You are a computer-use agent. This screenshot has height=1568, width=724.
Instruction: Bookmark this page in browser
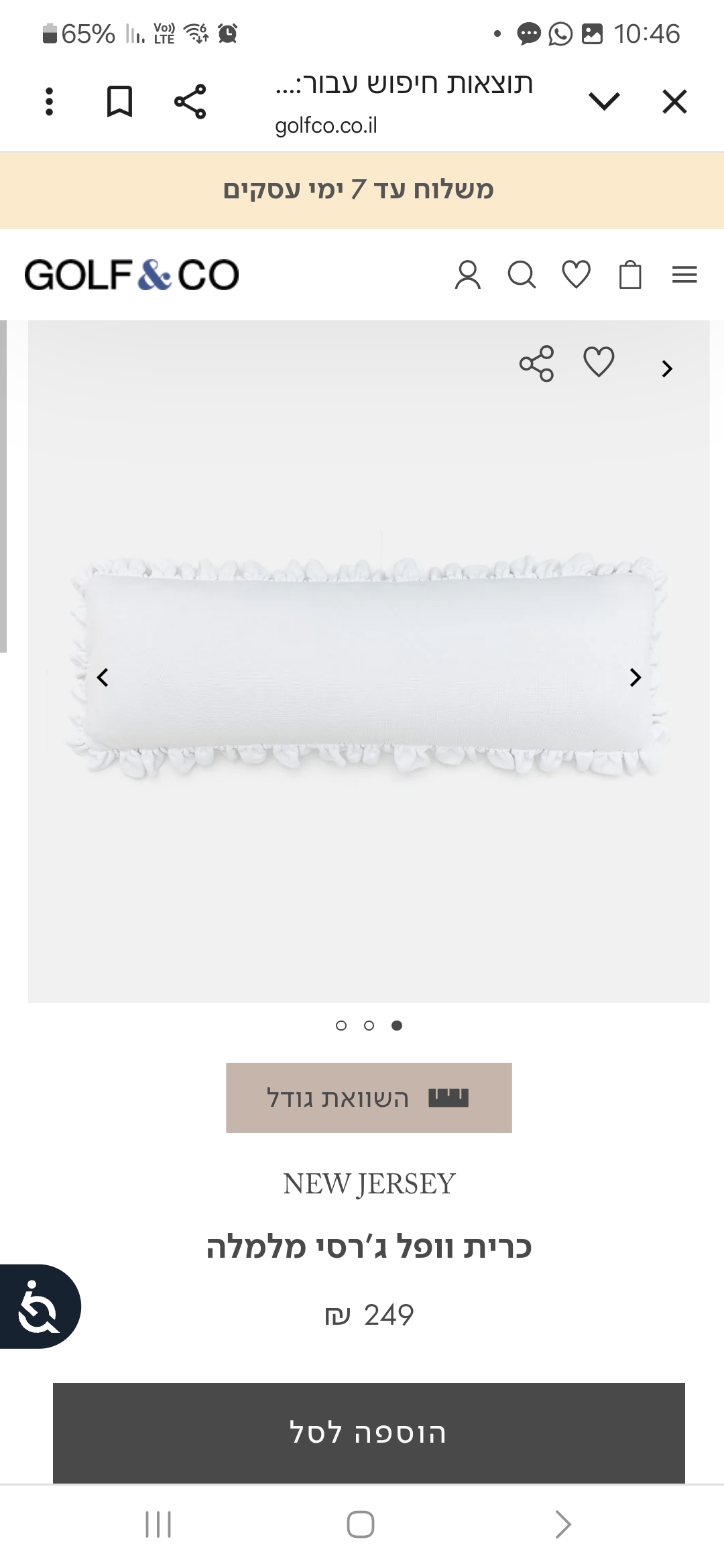click(119, 102)
